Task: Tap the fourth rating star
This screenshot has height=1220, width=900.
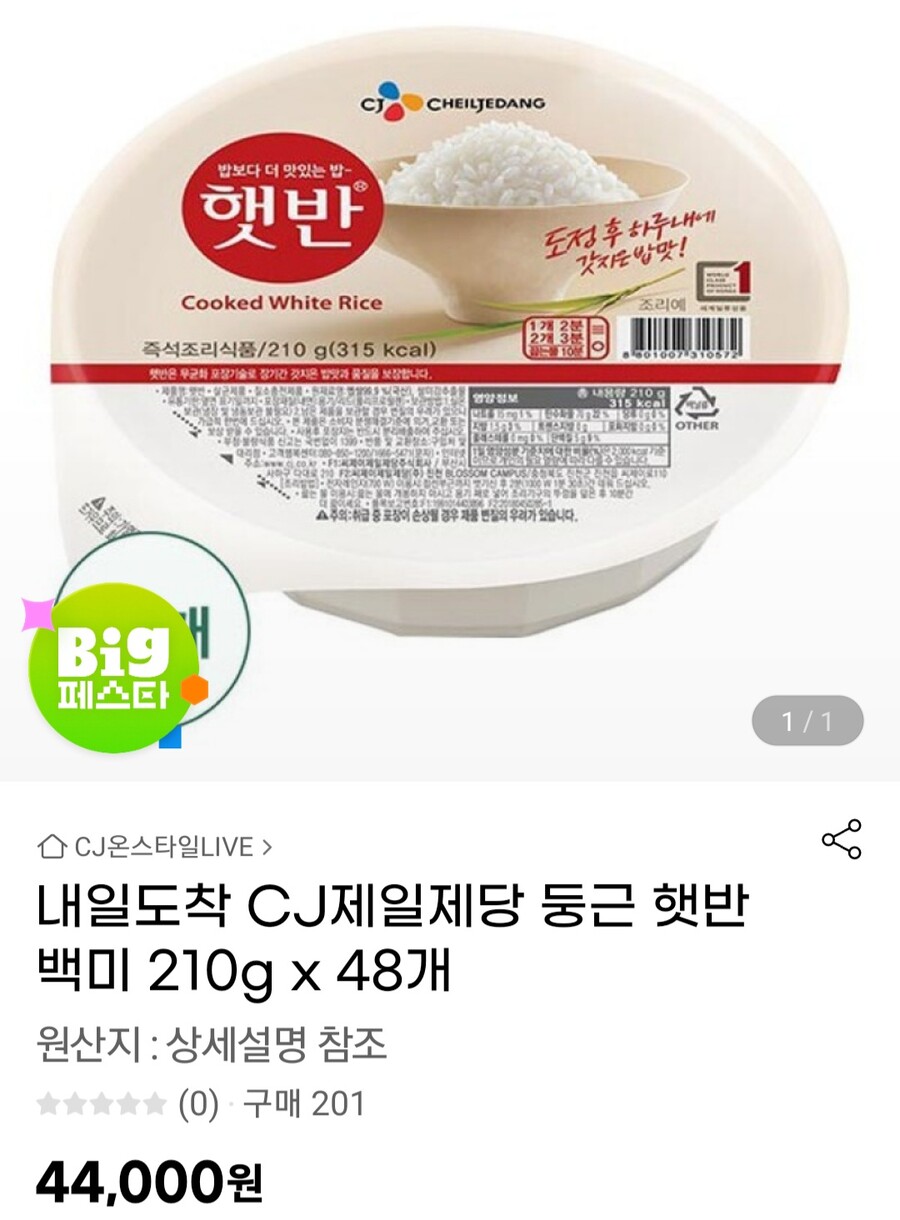Action: pos(129,1100)
